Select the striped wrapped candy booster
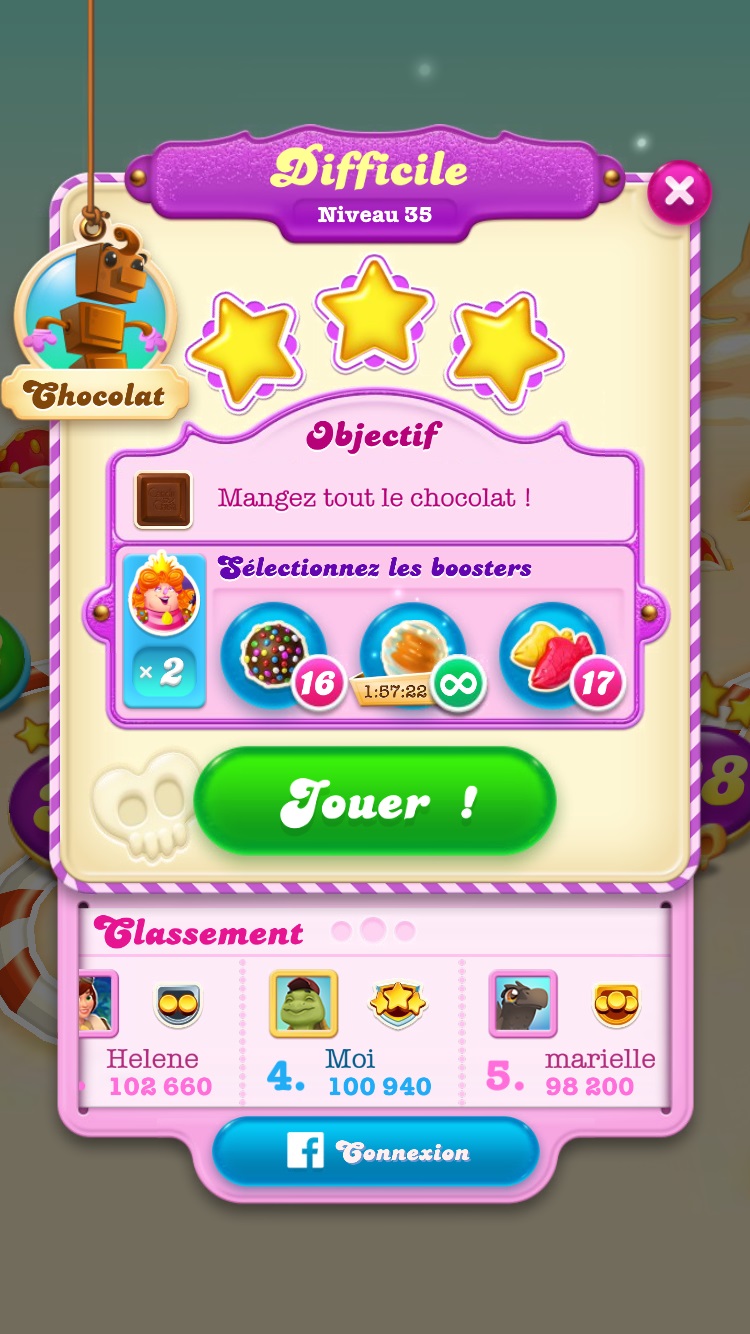Image resolution: width=750 pixels, height=1334 pixels. pyautogui.click(x=413, y=655)
